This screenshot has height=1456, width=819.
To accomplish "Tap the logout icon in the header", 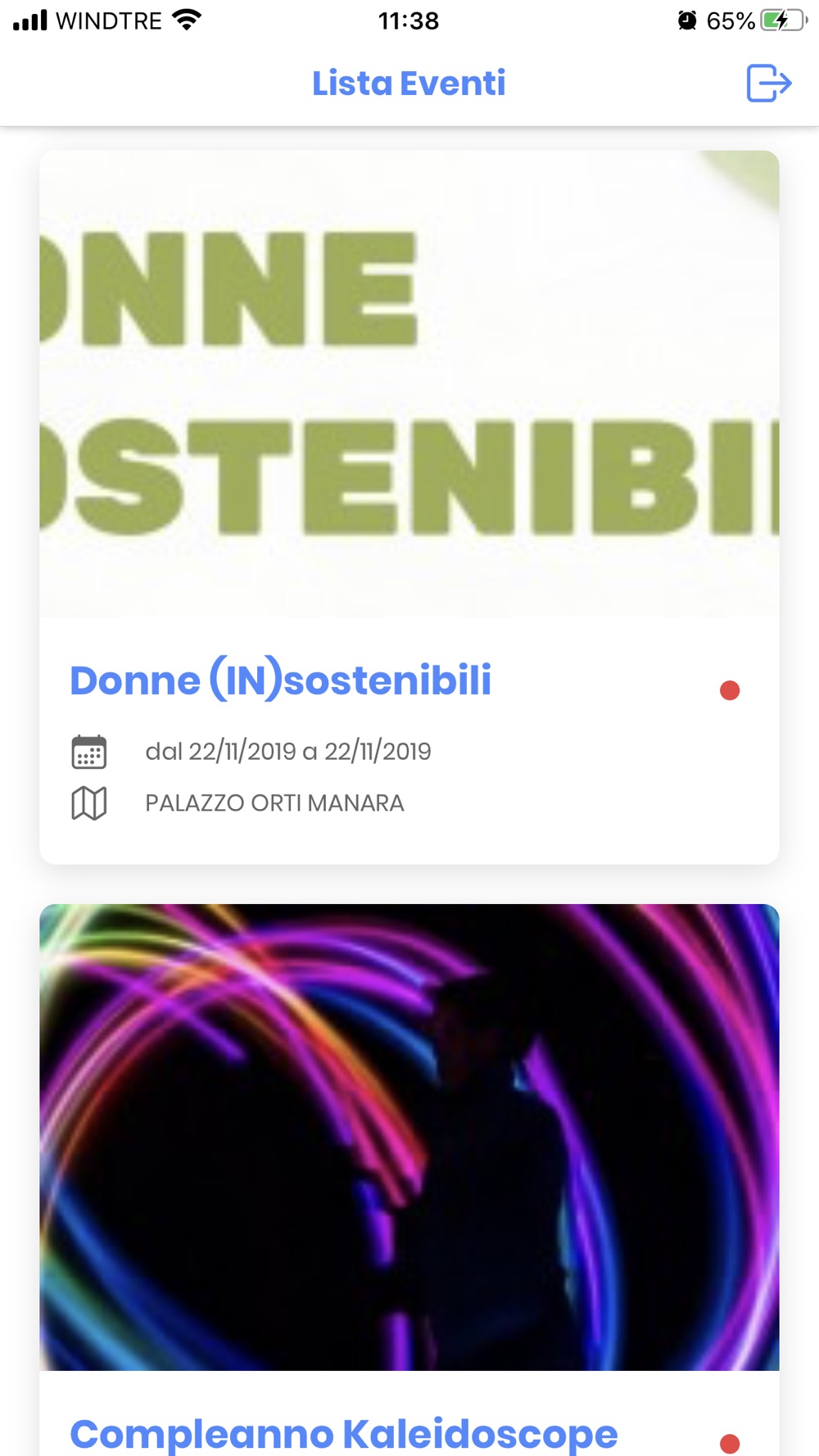I will [769, 83].
